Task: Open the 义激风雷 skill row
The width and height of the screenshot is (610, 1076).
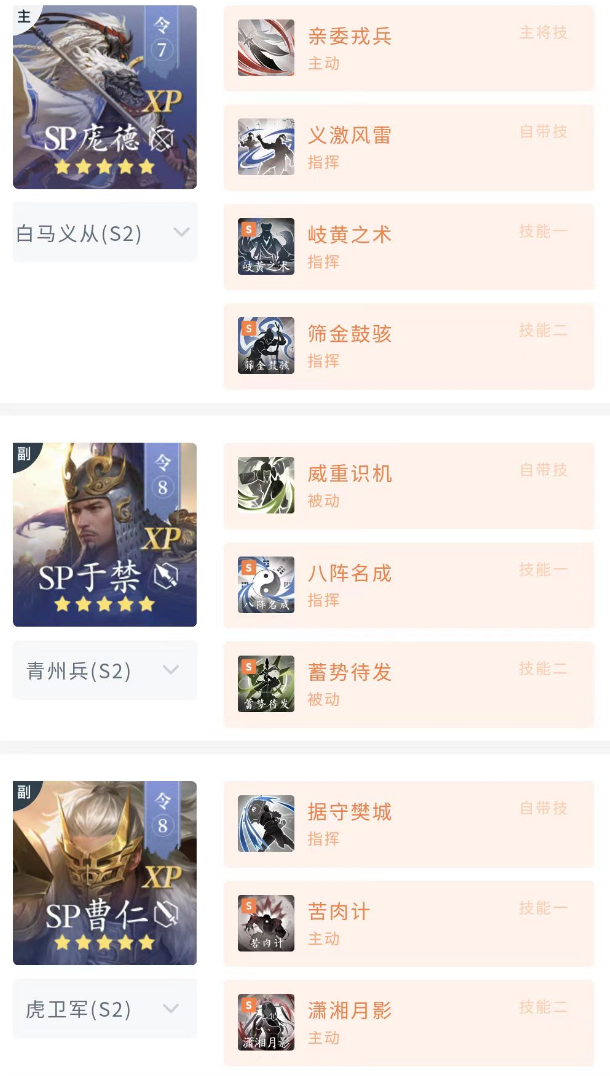Action: [x=408, y=147]
